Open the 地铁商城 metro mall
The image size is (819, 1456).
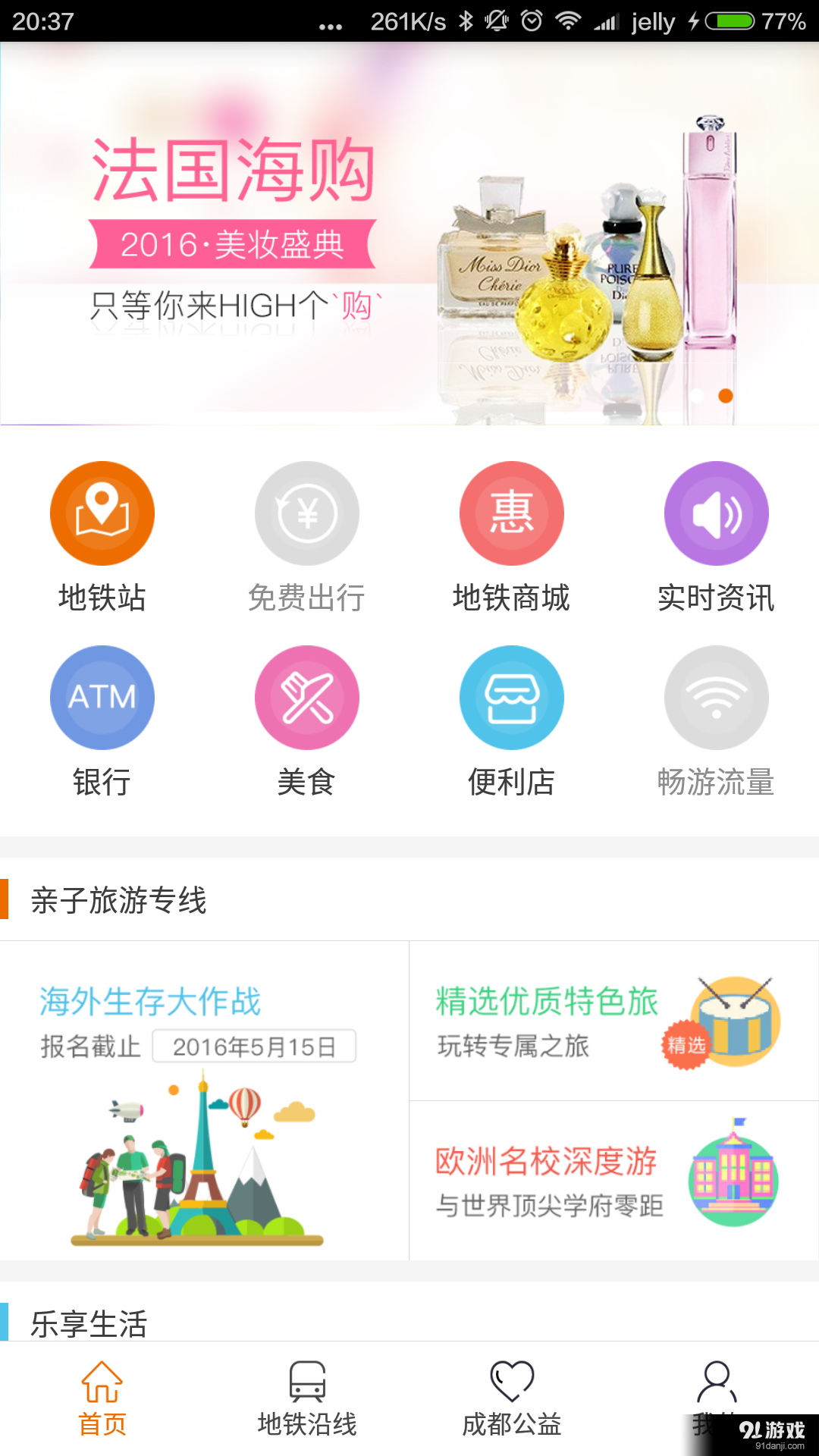[x=512, y=513]
